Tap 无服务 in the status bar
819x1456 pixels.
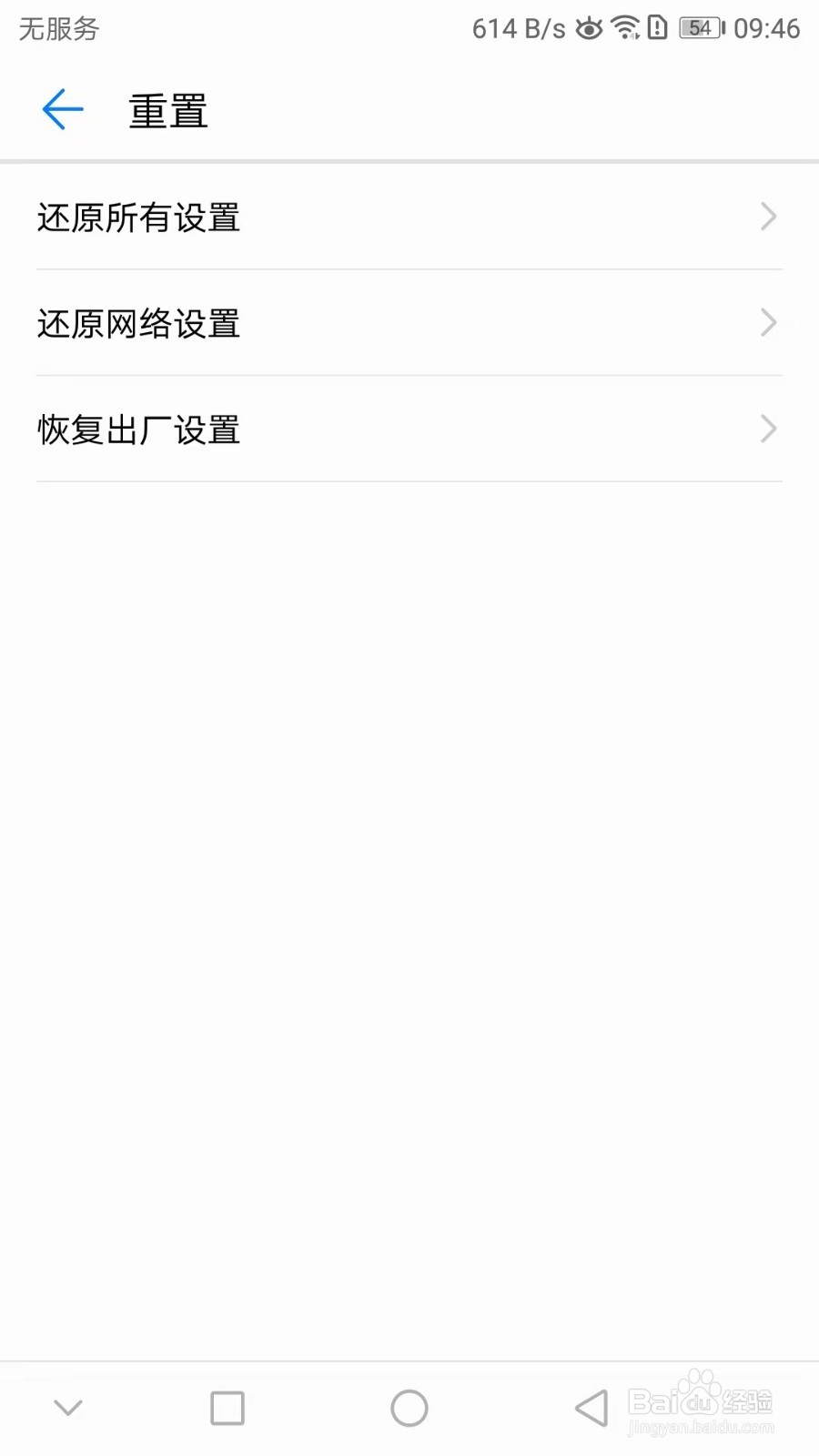tap(56, 28)
